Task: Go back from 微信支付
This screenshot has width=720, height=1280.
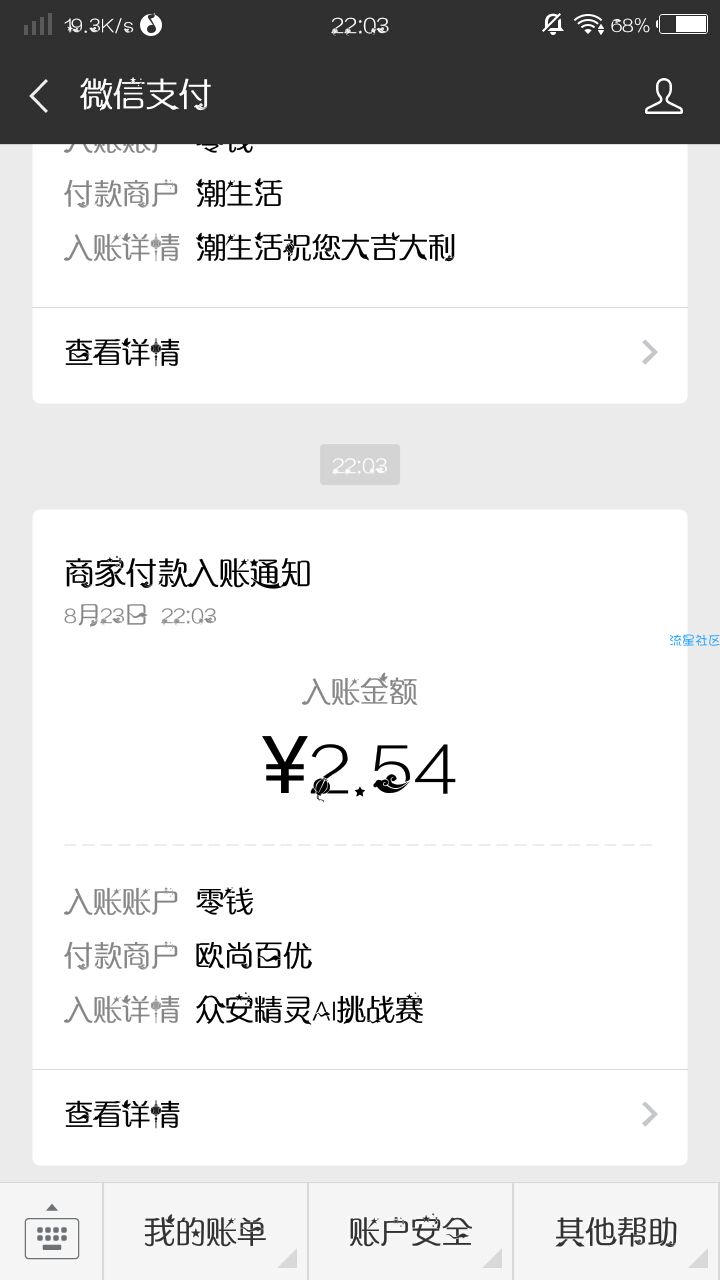Action: (x=39, y=96)
